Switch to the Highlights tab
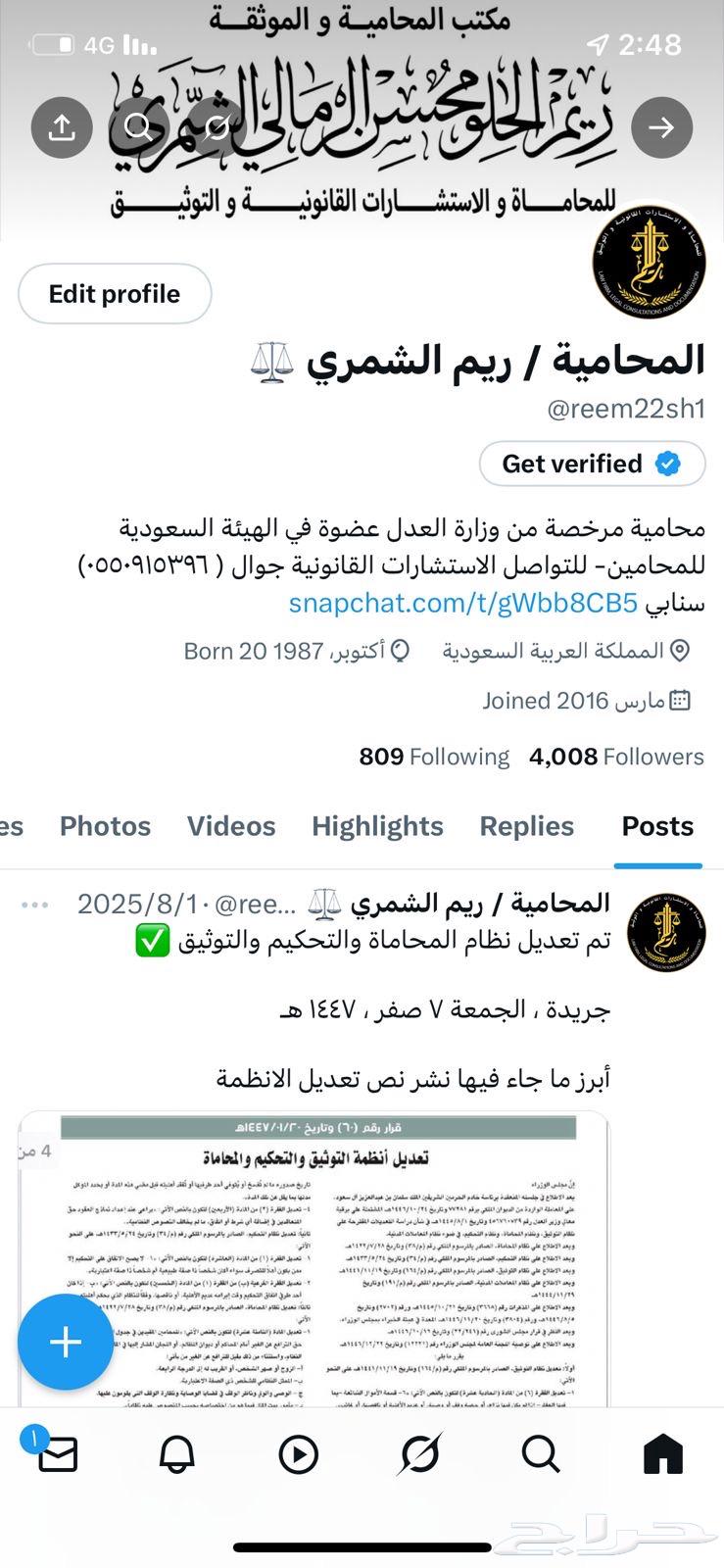The height and width of the screenshot is (1568, 724). [x=377, y=826]
